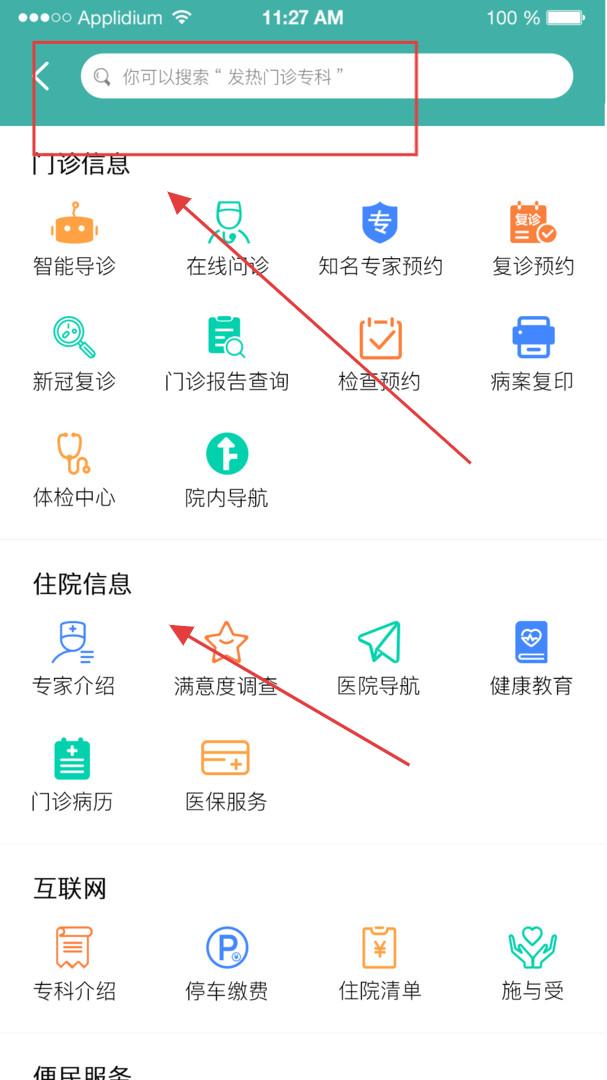
Task: Open 满意度调查
Action: (x=227, y=657)
